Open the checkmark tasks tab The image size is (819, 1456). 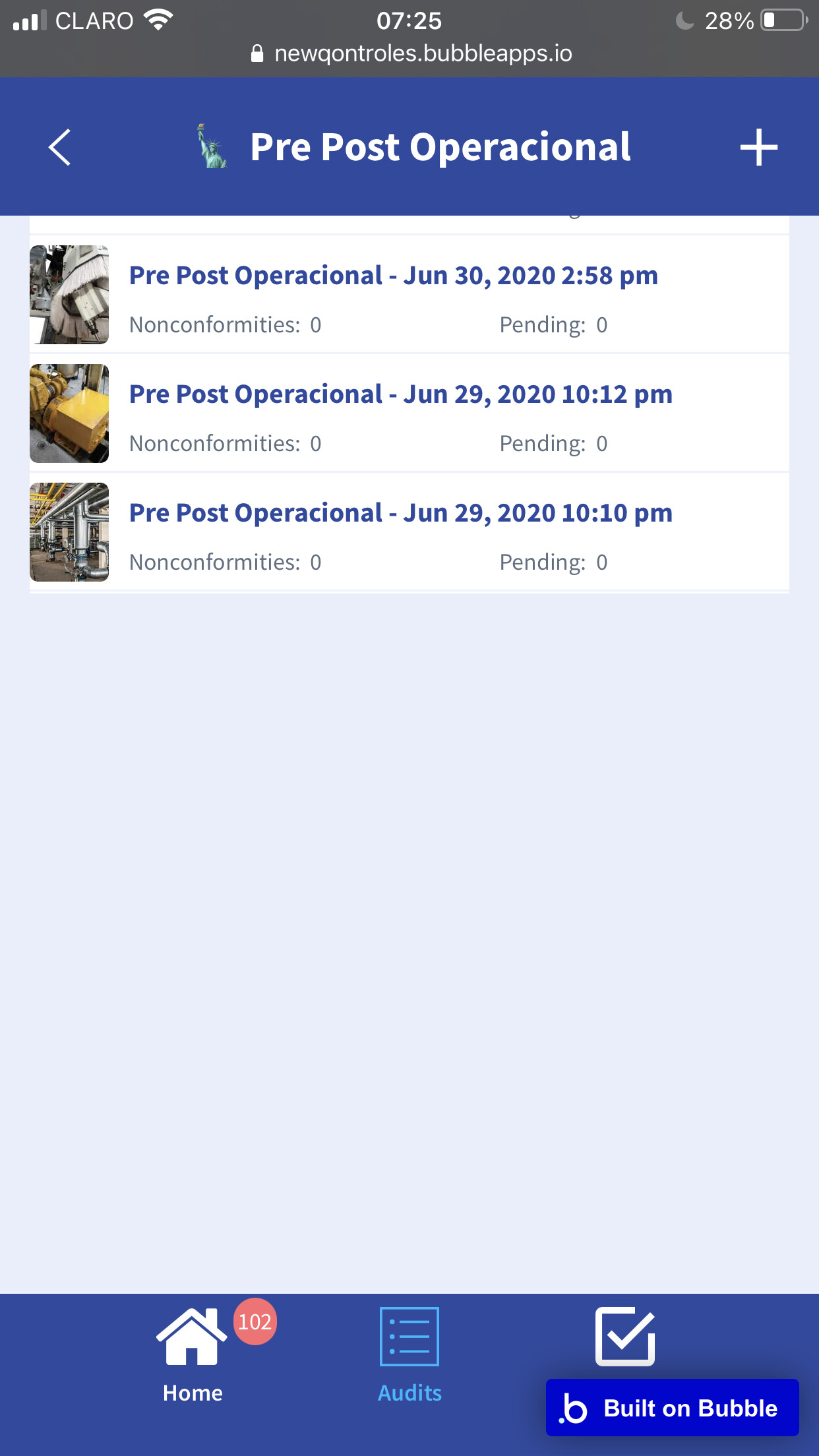pos(624,1336)
